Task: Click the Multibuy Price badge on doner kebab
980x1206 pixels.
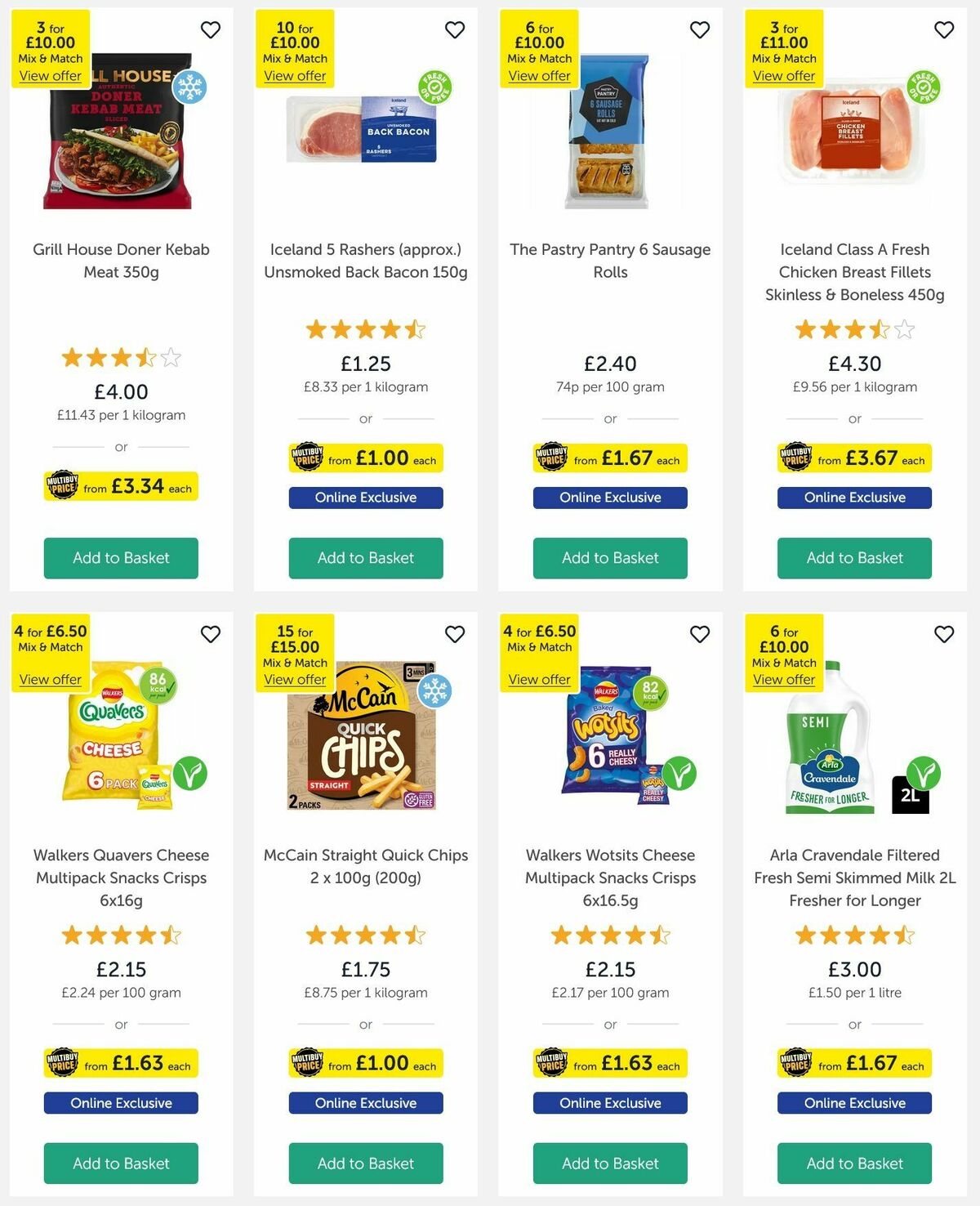Action: pyautogui.click(x=121, y=486)
